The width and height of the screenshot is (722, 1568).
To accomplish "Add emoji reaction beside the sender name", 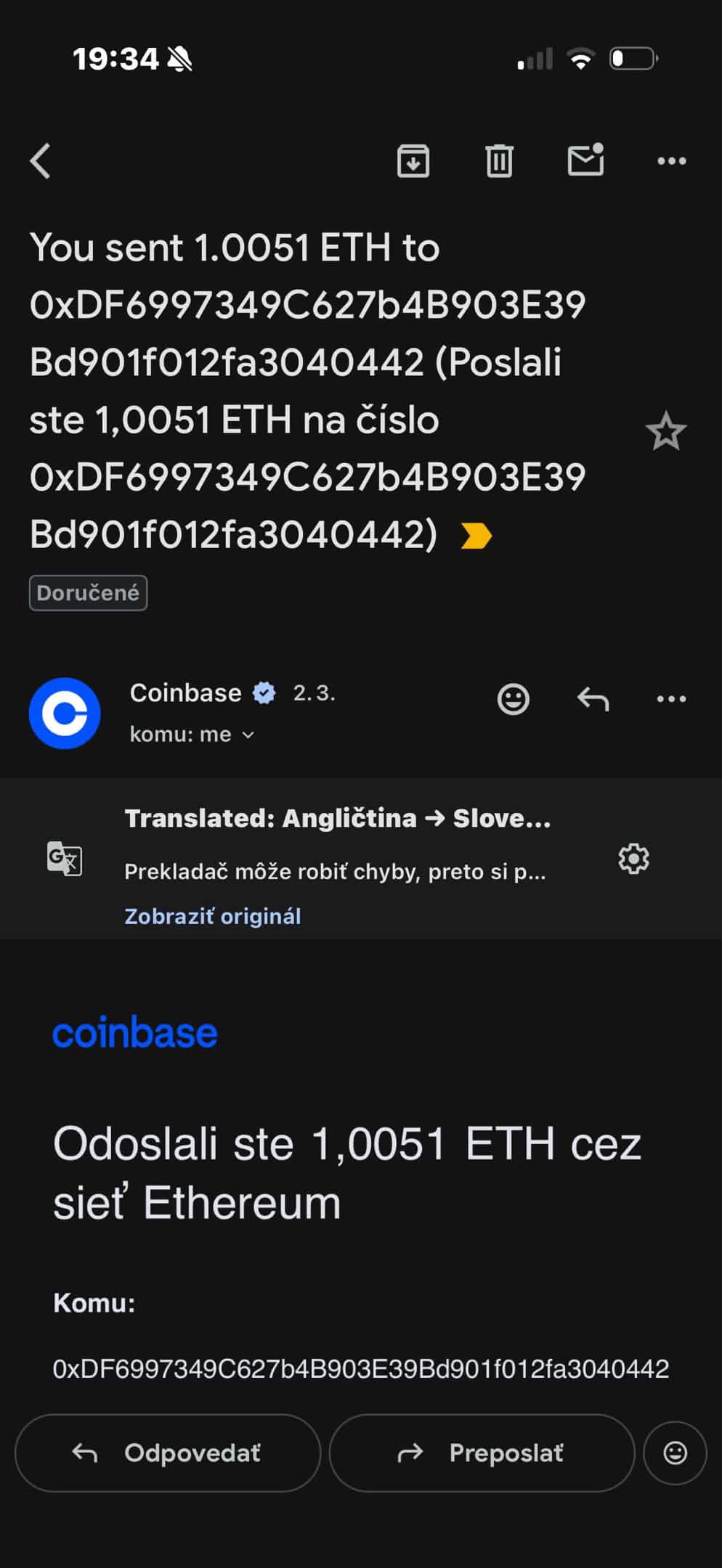I will pyautogui.click(x=513, y=699).
